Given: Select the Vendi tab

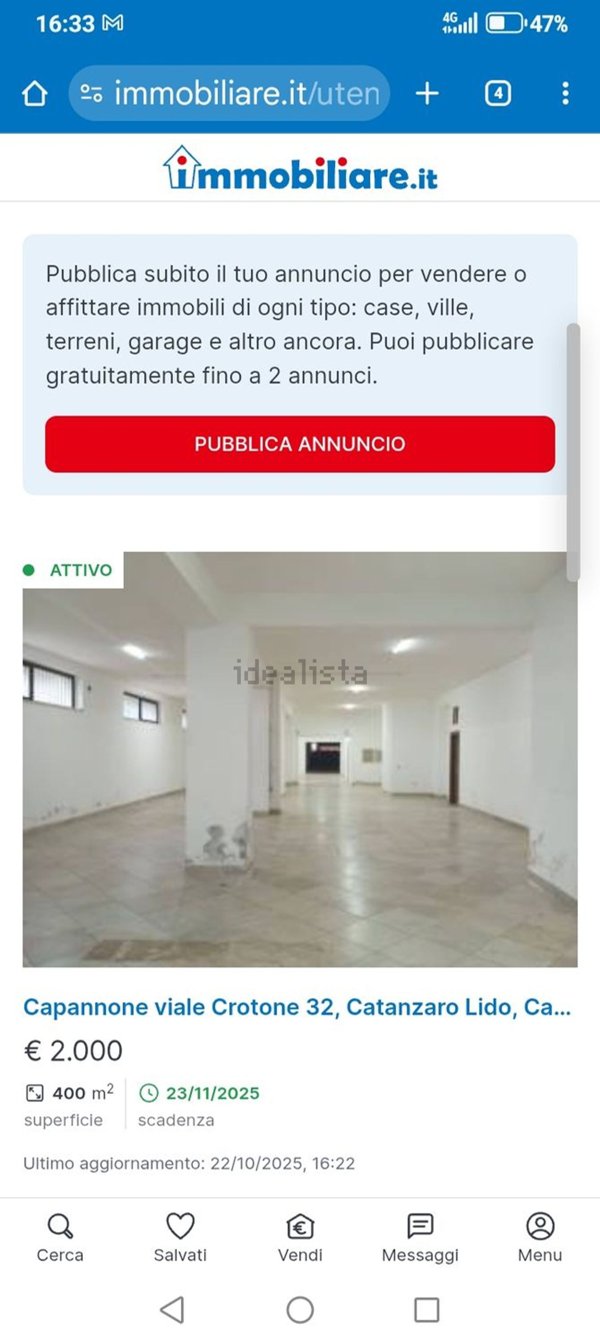Looking at the screenshot, I should click(x=300, y=1238).
